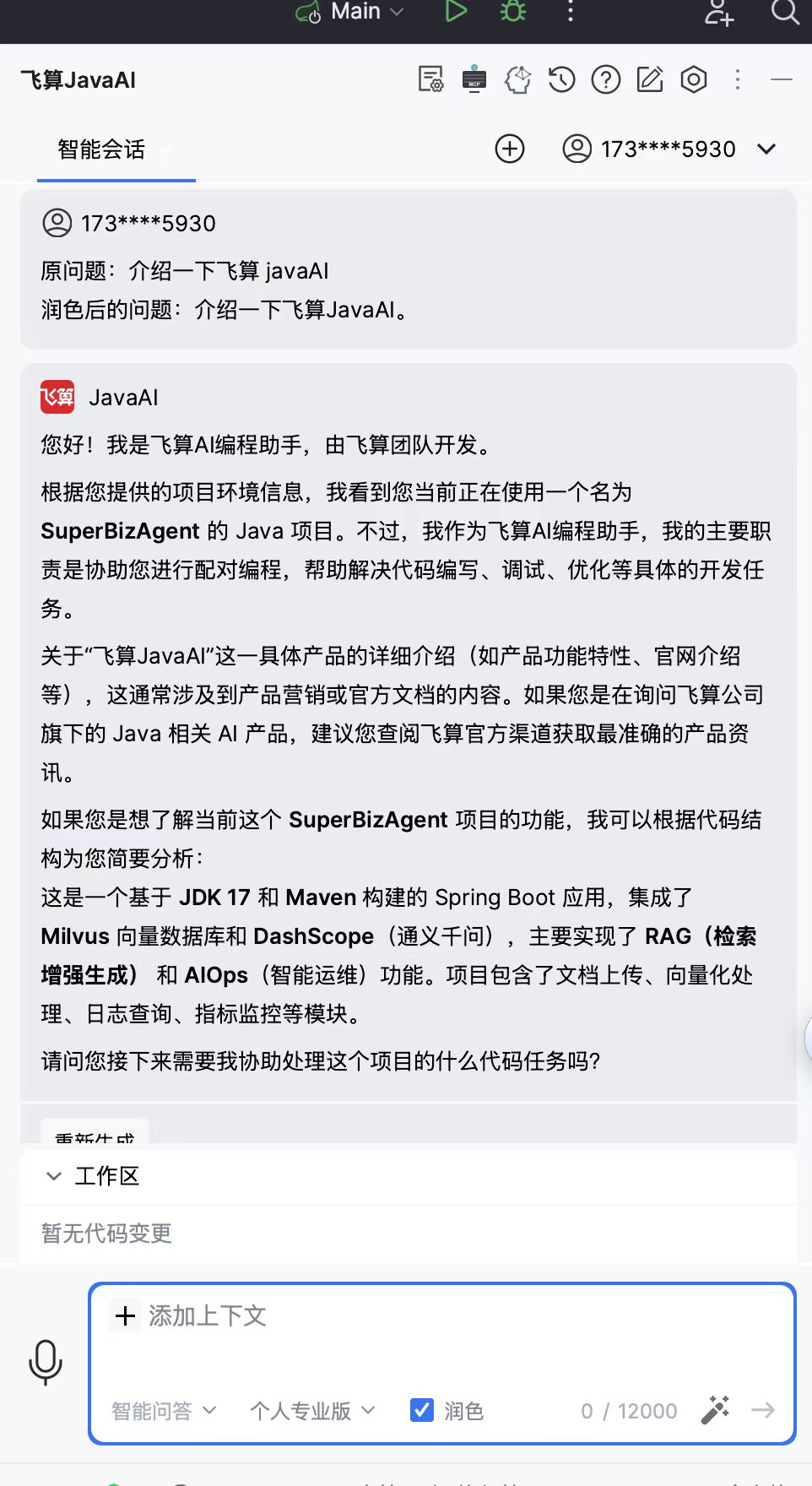
Task: Expand the account 173****5930 dropdown
Action: point(766,149)
